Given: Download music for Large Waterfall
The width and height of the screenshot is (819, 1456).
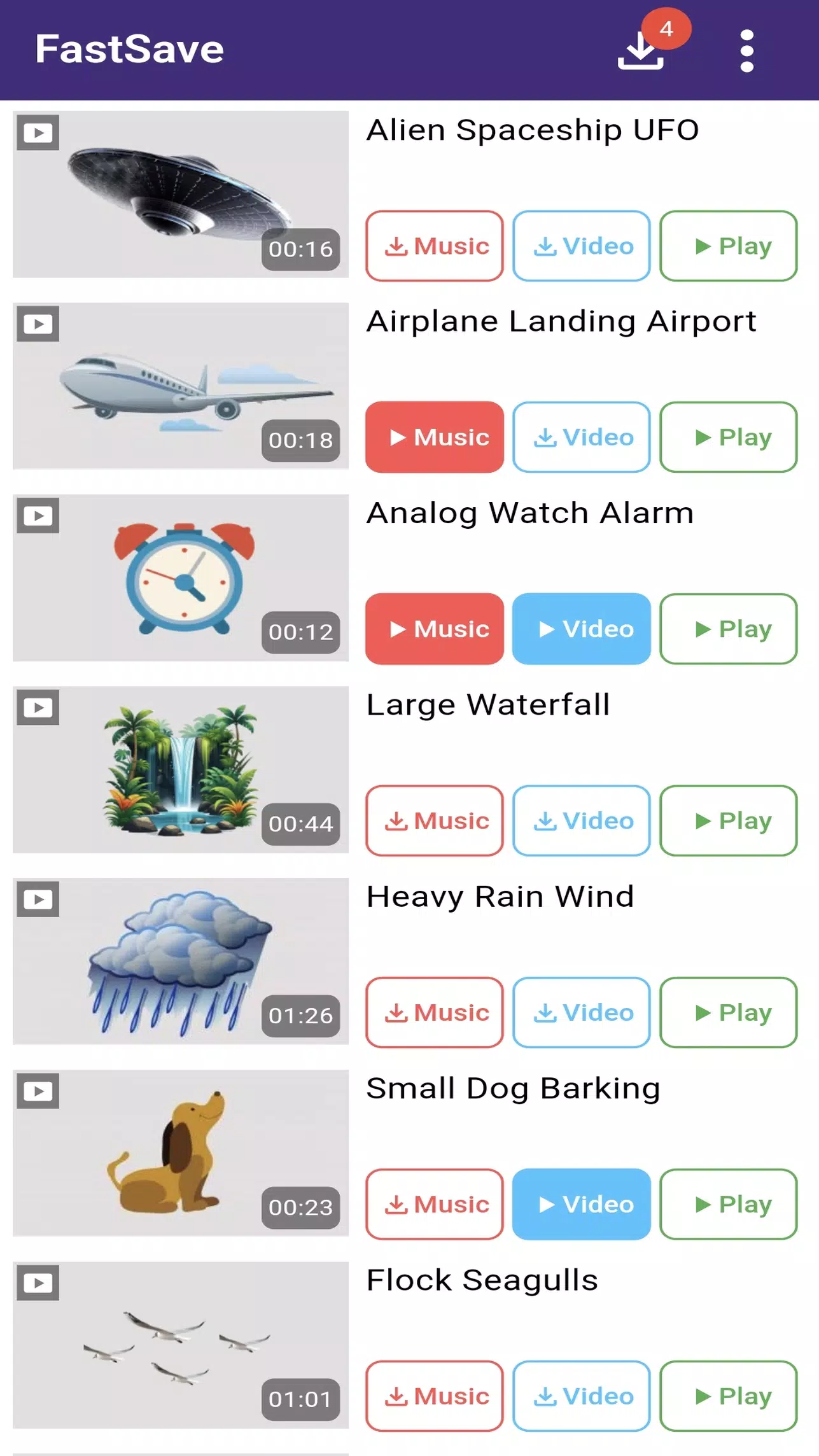Looking at the screenshot, I should tap(435, 821).
